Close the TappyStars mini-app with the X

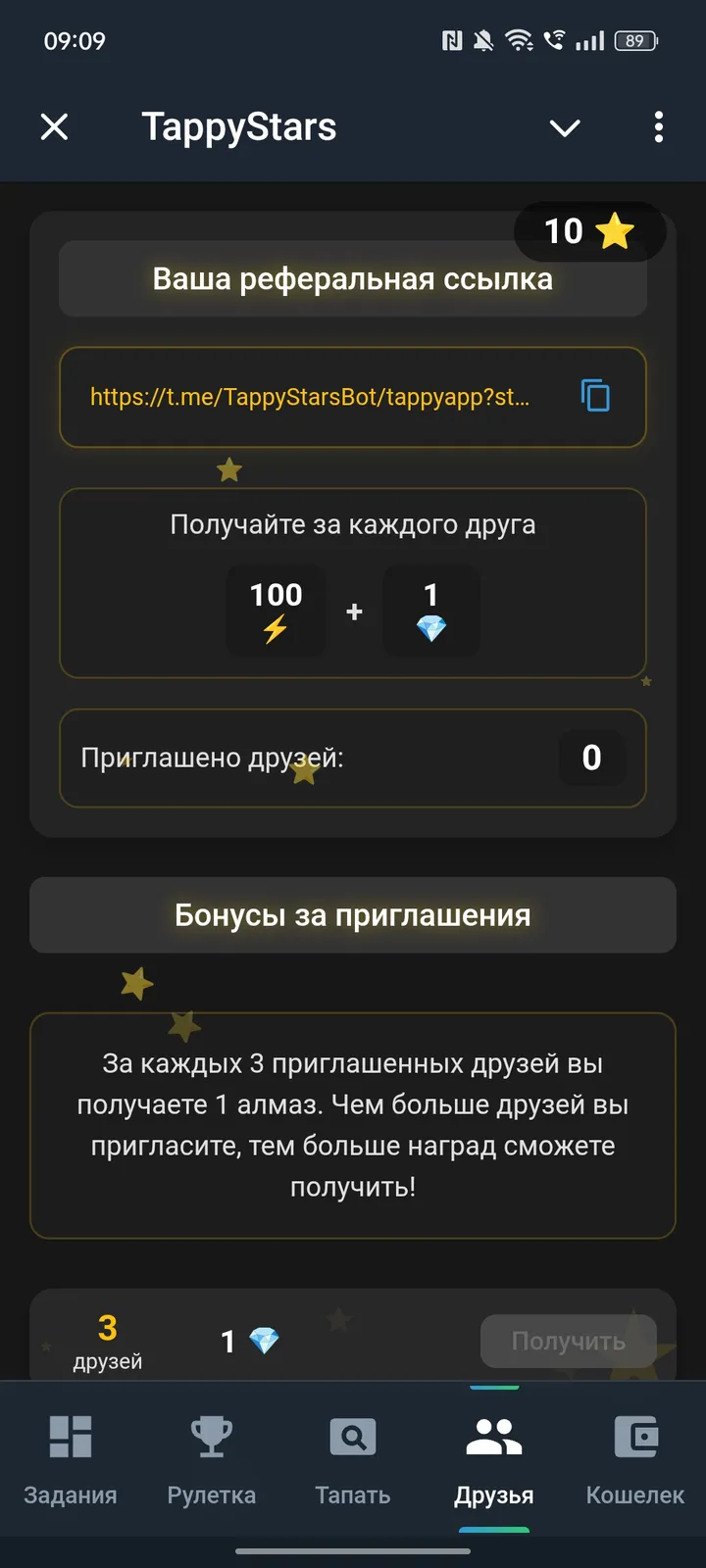coord(54,126)
